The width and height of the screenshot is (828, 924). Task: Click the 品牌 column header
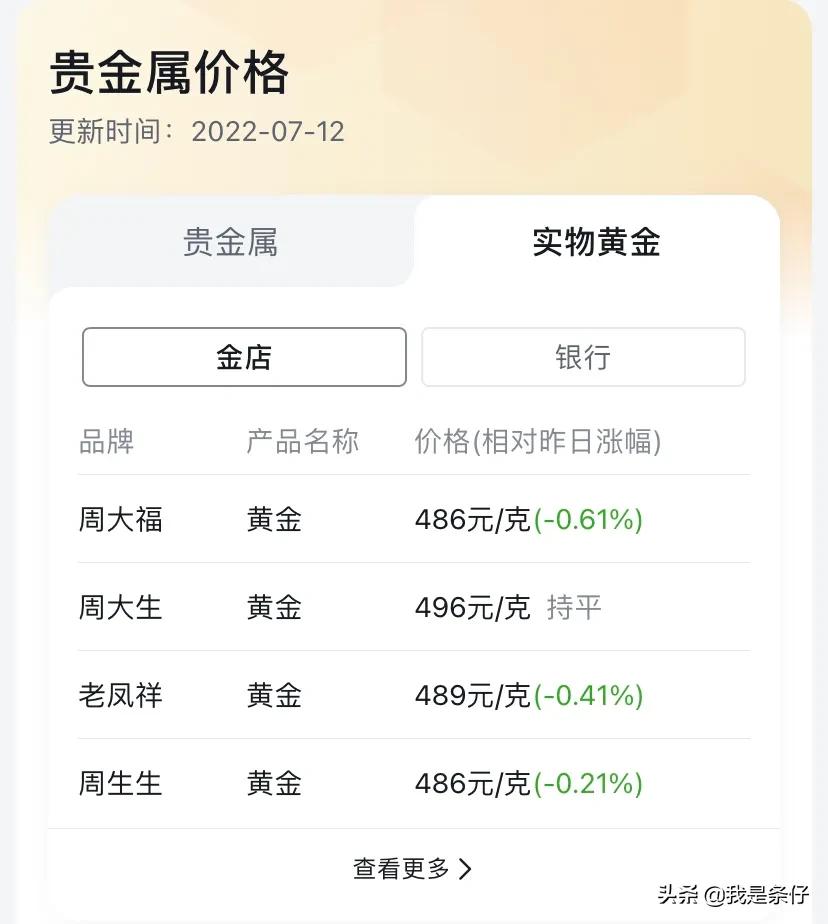pos(107,442)
